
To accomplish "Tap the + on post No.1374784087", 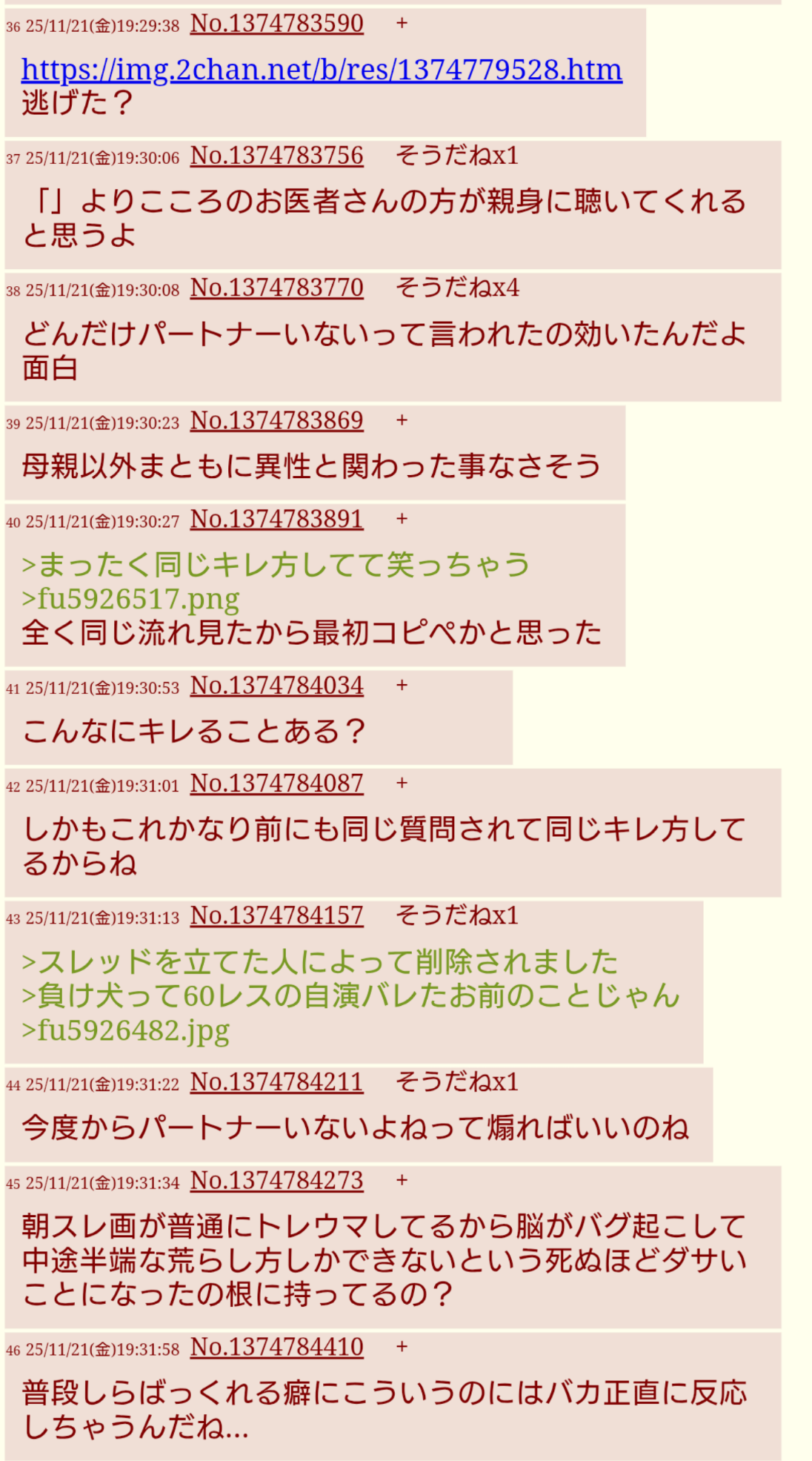I will coord(402,783).
